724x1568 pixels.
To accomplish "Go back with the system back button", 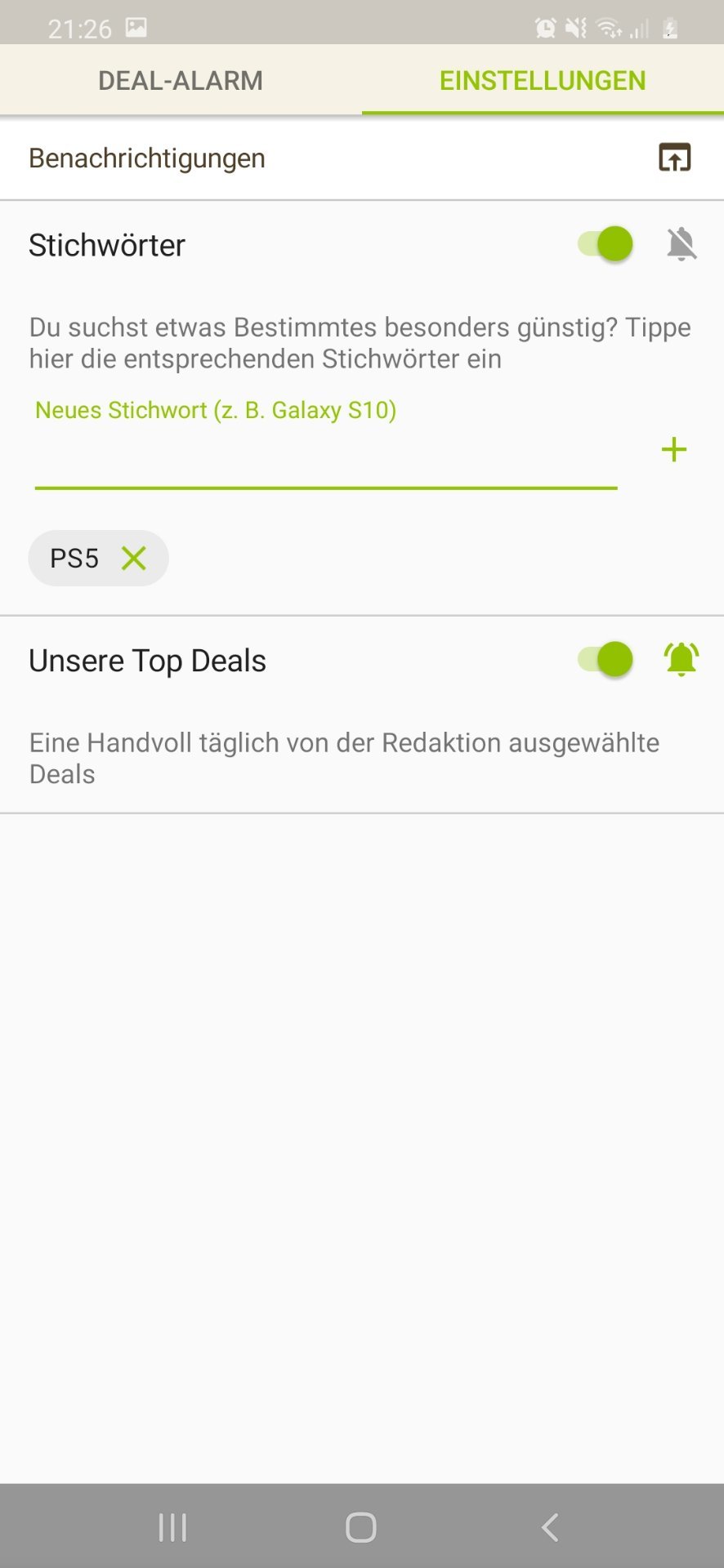I will click(550, 1527).
